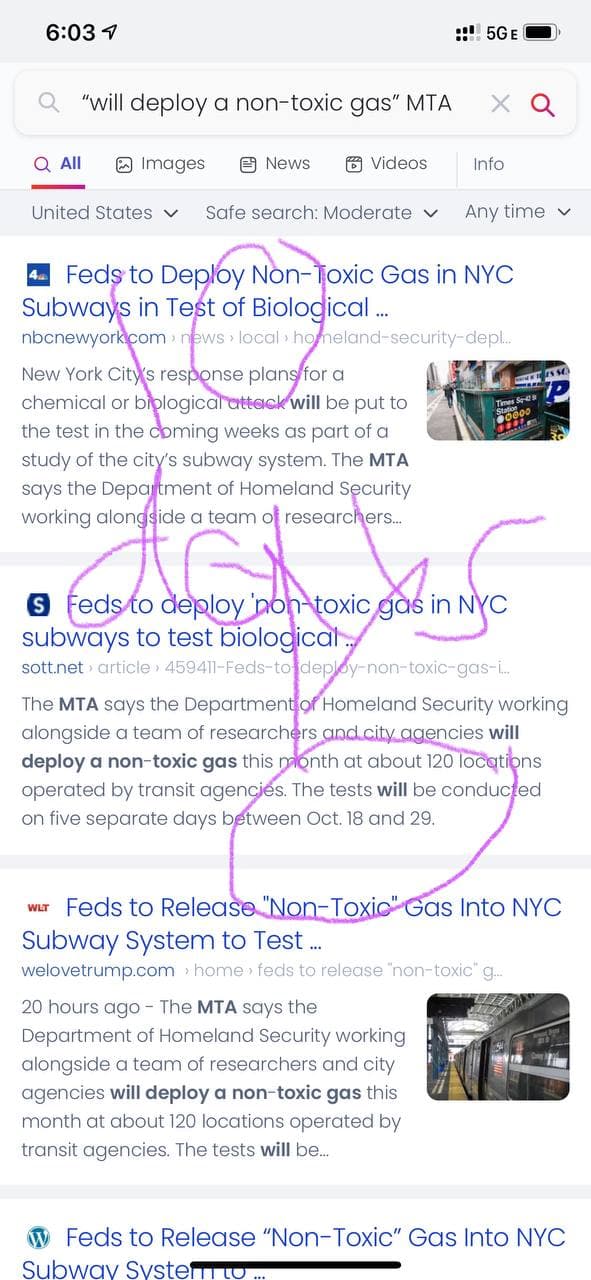Open the United States region dropdown
This screenshot has height=1280, width=591.
tap(105, 212)
